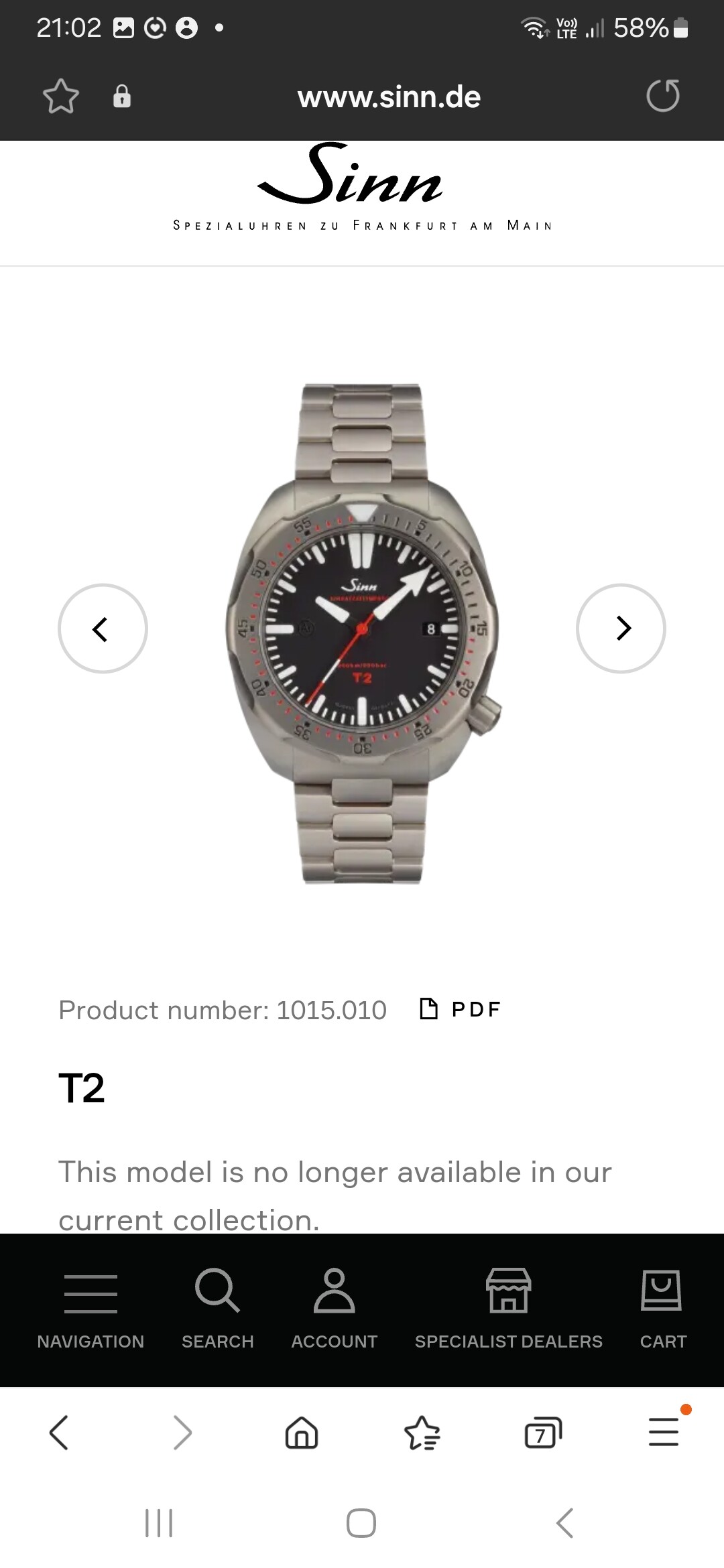This screenshot has height=1568, width=724.
Task: Open the system recent apps
Action: [x=159, y=1523]
